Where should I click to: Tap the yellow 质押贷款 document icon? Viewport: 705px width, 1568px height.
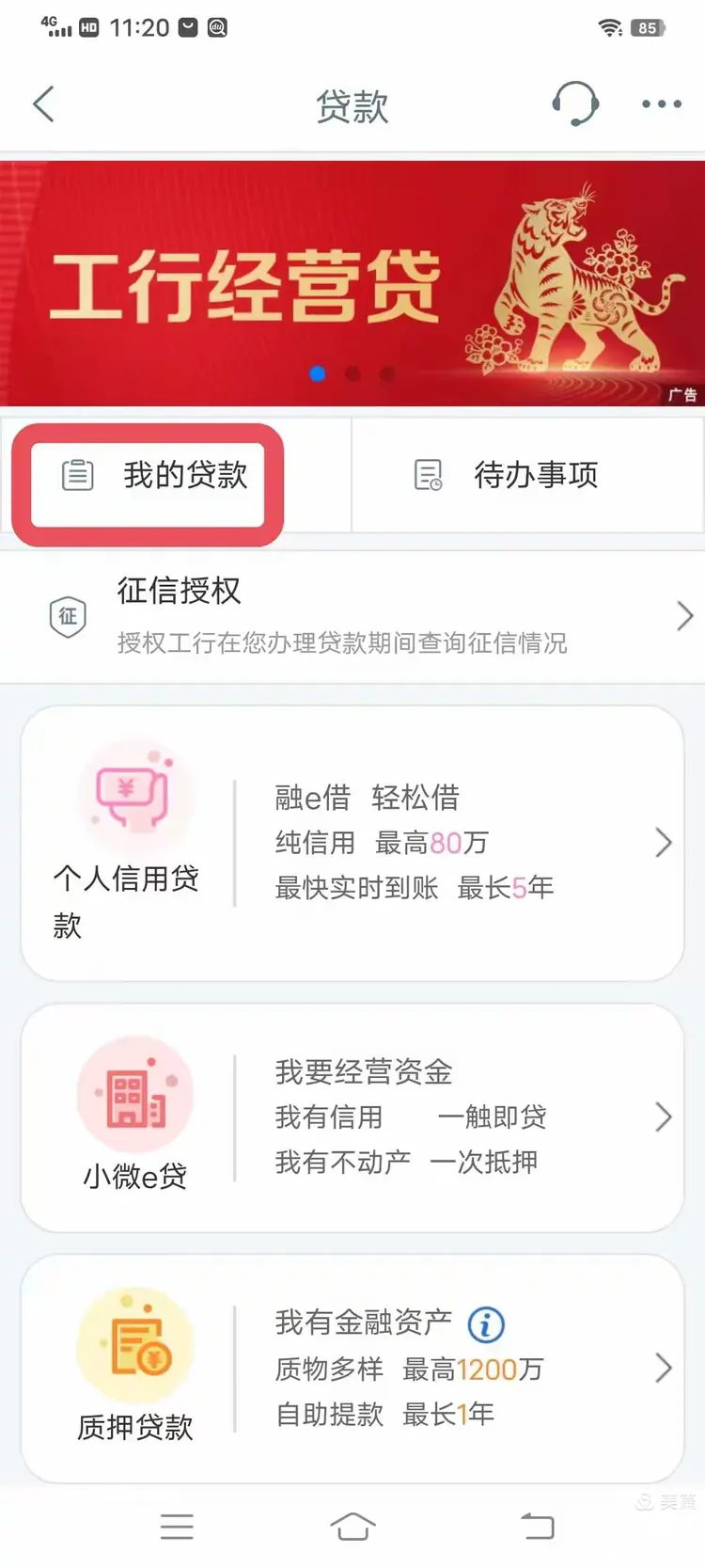click(x=134, y=1345)
